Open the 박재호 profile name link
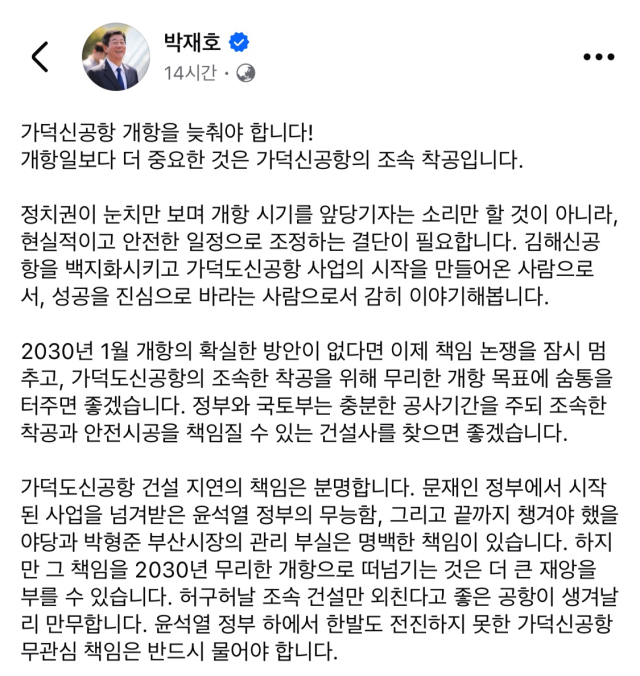640x676 pixels. pos(192,42)
